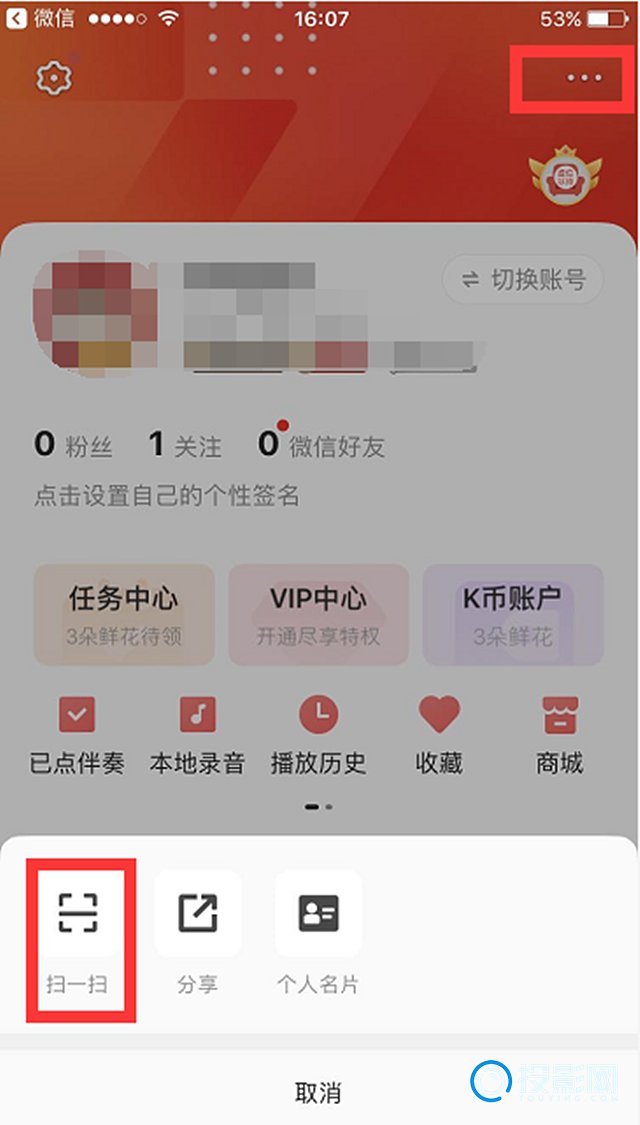
Task: Open the VIP中心 card
Action: (318, 614)
